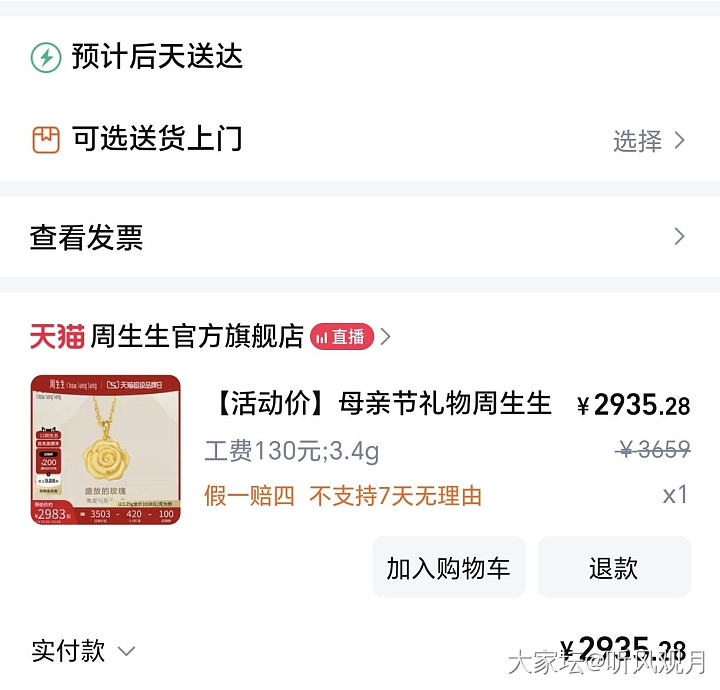Visit the 周生生官方旗舰店 store page
720x690 pixels.
coord(197,337)
